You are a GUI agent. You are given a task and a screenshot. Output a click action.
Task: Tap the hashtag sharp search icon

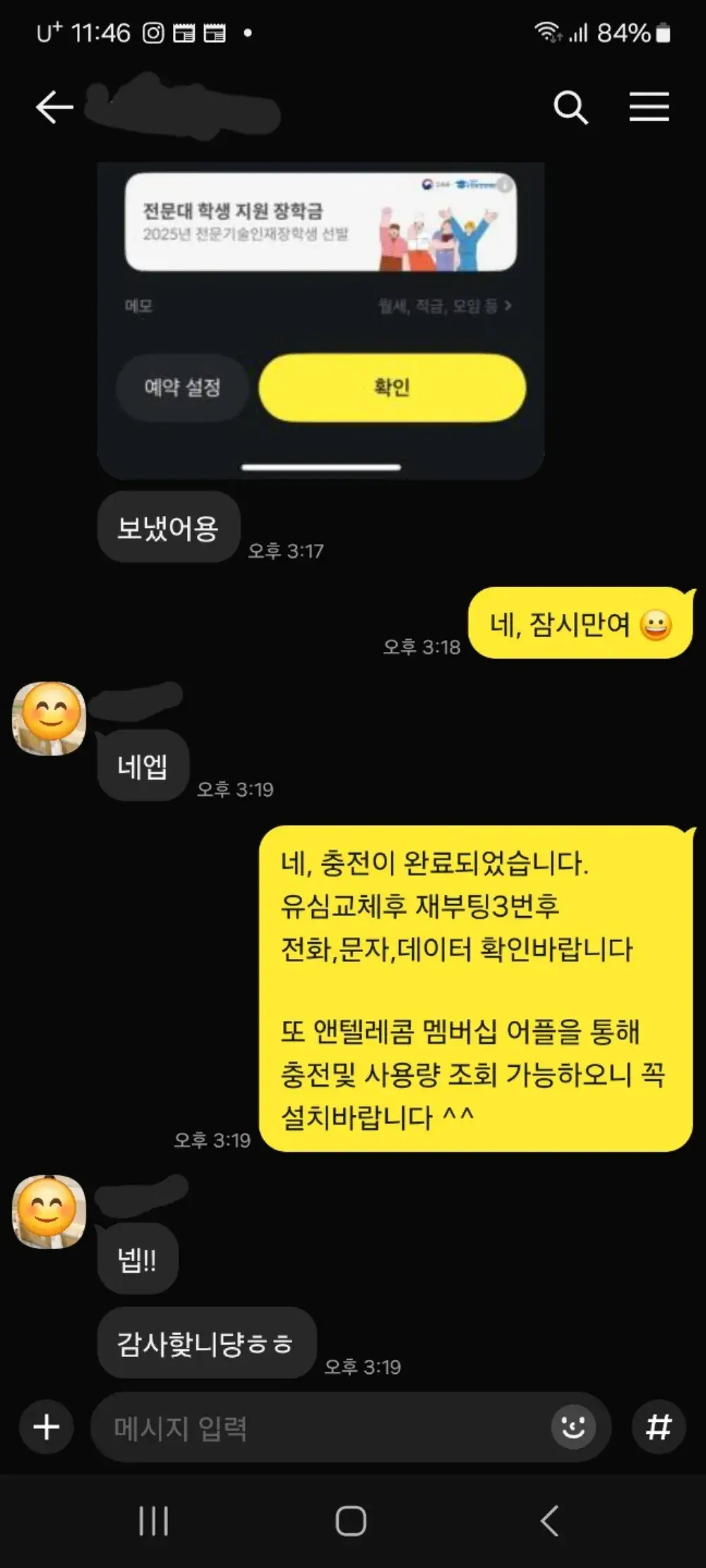[x=659, y=1427]
